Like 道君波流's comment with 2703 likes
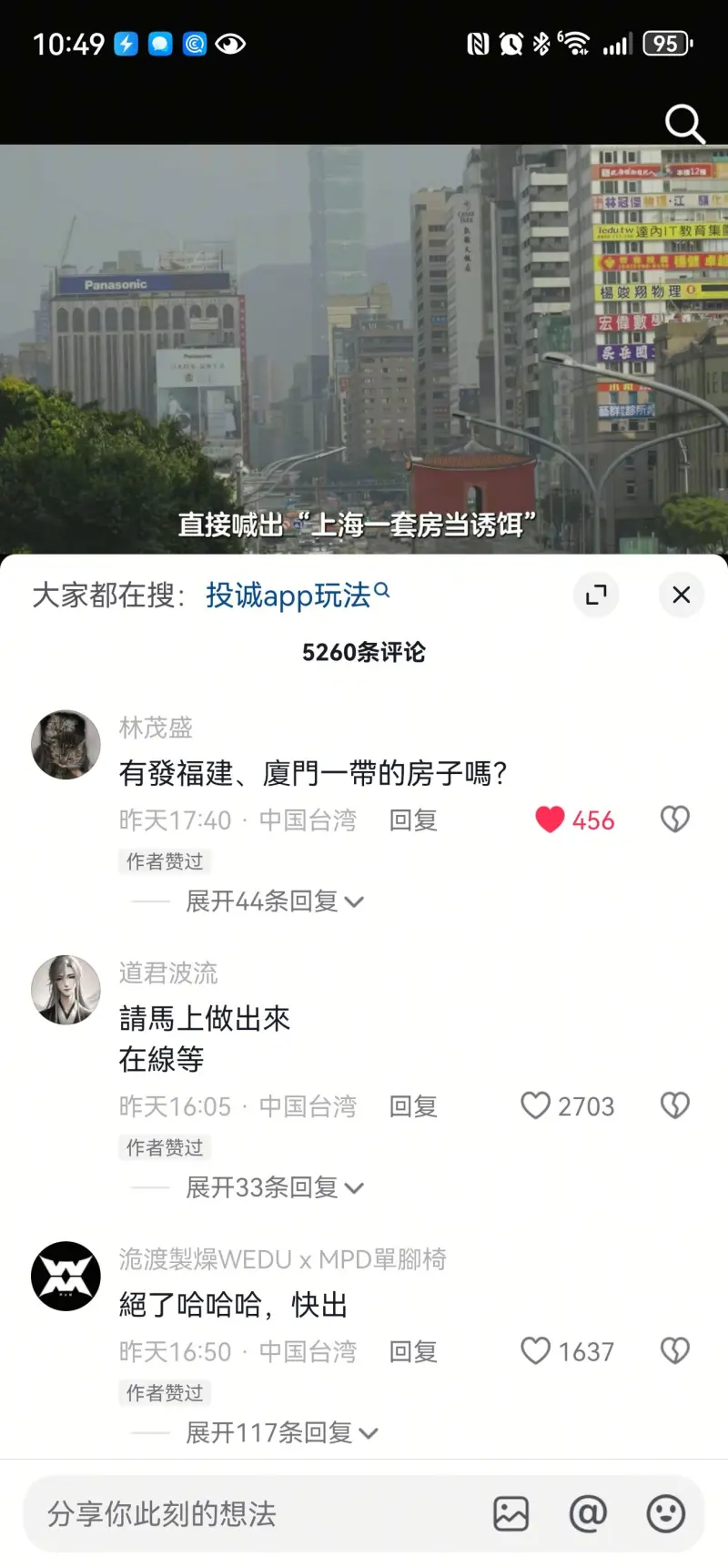Screen dimensions: 728x1568 [536, 1106]
